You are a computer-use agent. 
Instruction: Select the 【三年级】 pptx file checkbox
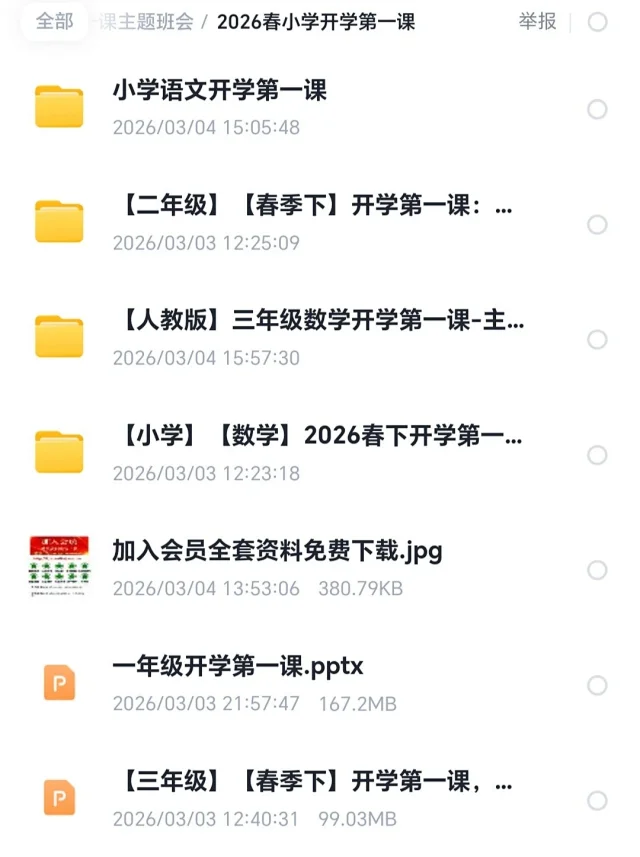(597, 800)
